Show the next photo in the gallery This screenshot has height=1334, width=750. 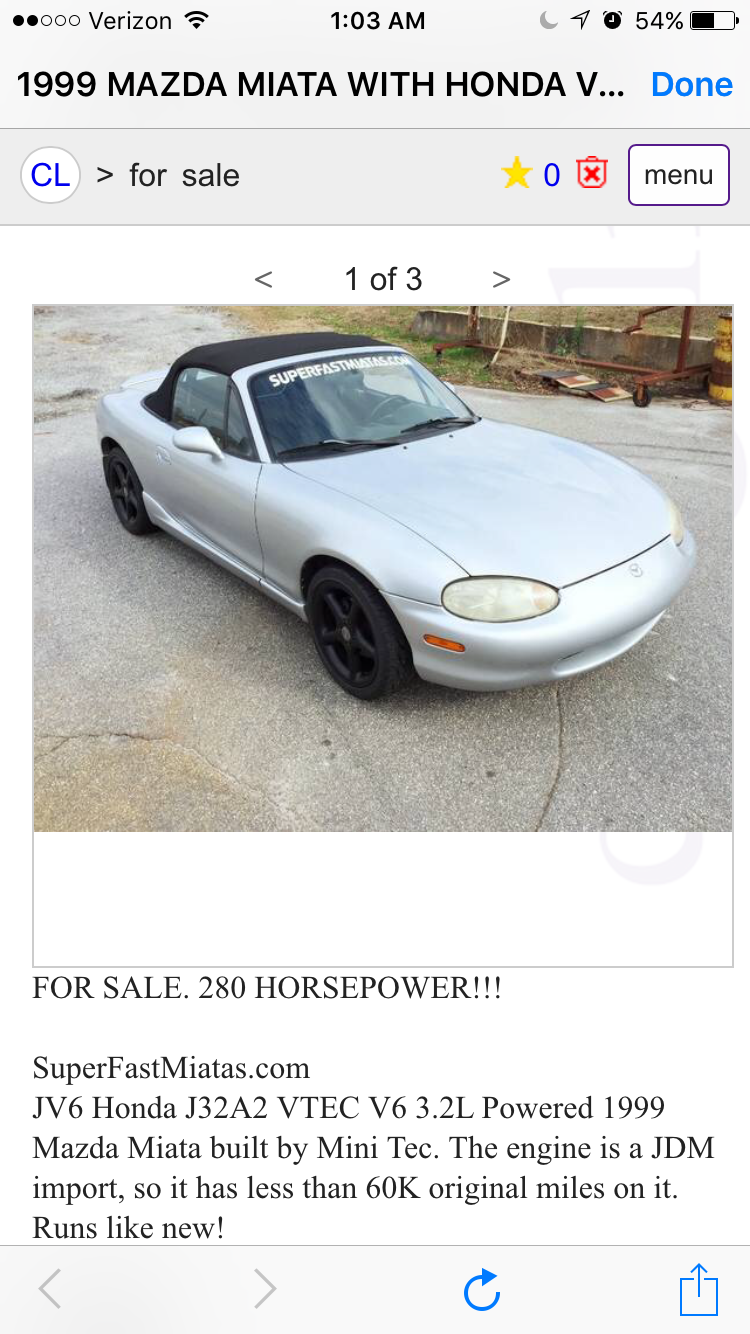pyautogui.click(x=501, y=279)
